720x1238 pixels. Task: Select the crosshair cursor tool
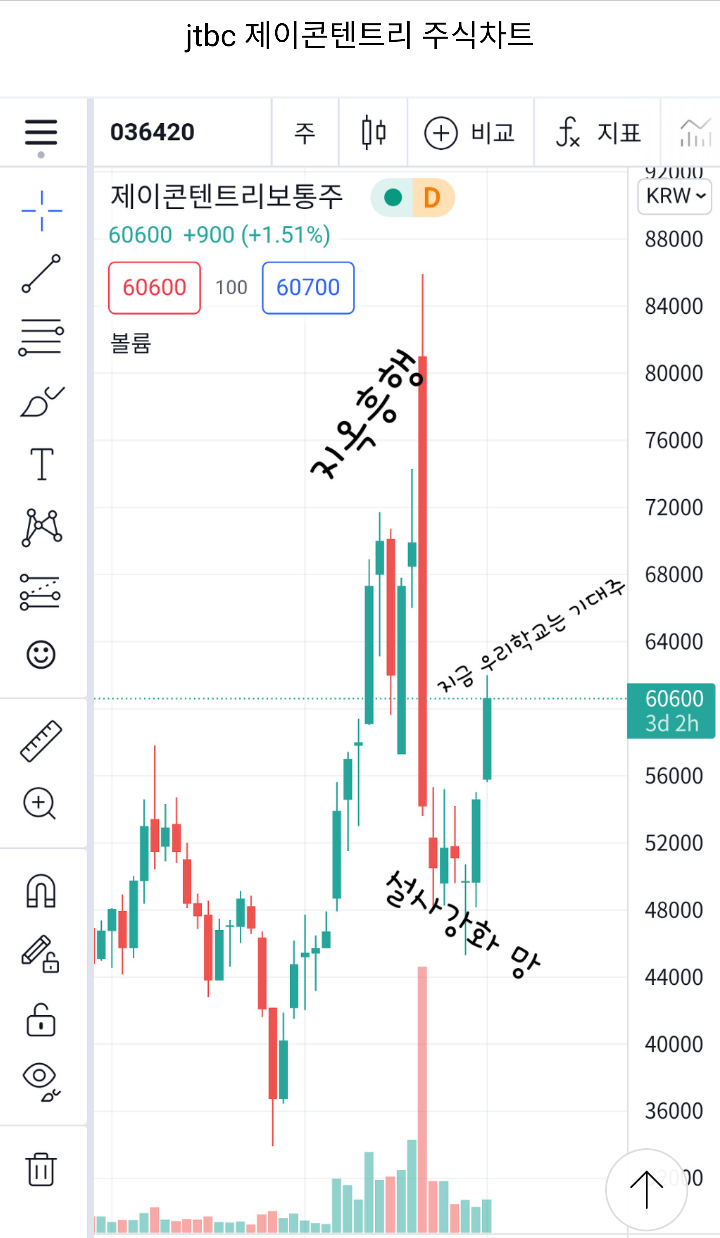coord(41,209)
